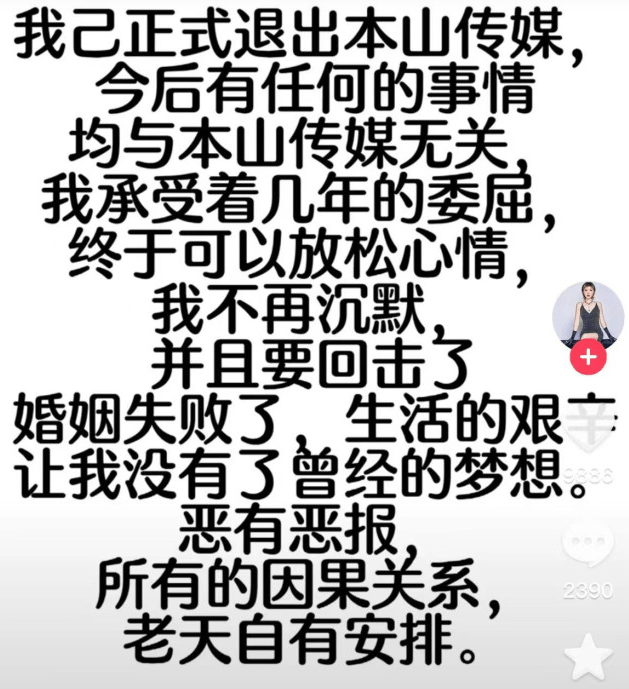
Task: Follow the creator with the red plus
Action: click(x=588, y=357)
